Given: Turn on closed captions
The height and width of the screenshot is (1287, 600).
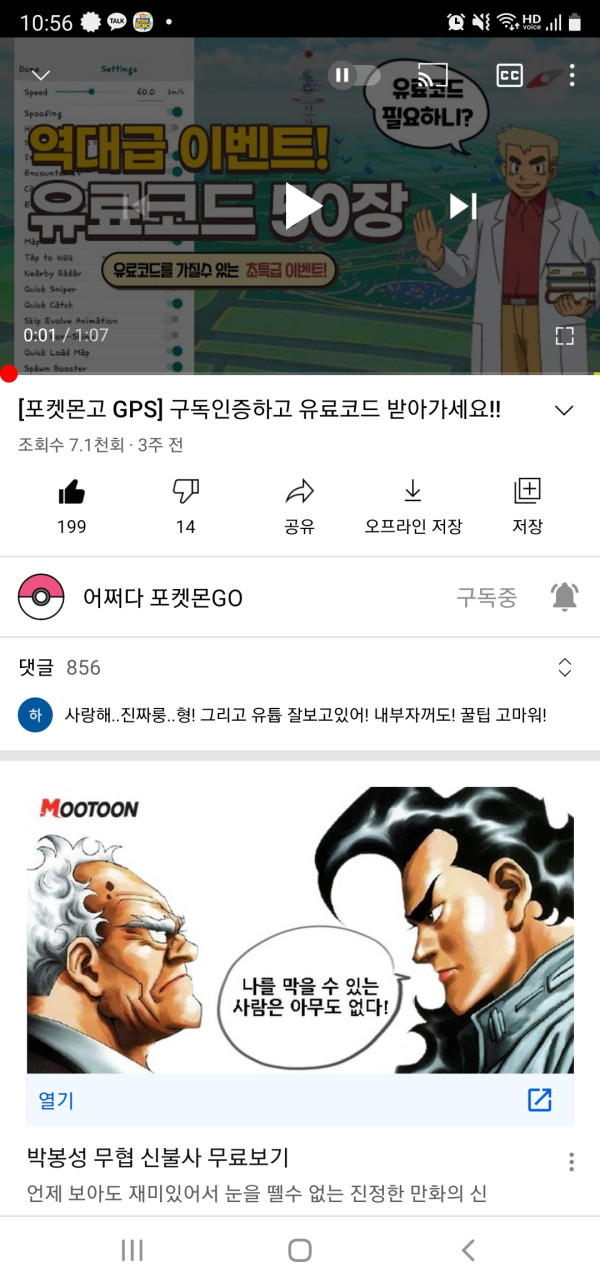Looking at the screenshot, I should 509,75.
